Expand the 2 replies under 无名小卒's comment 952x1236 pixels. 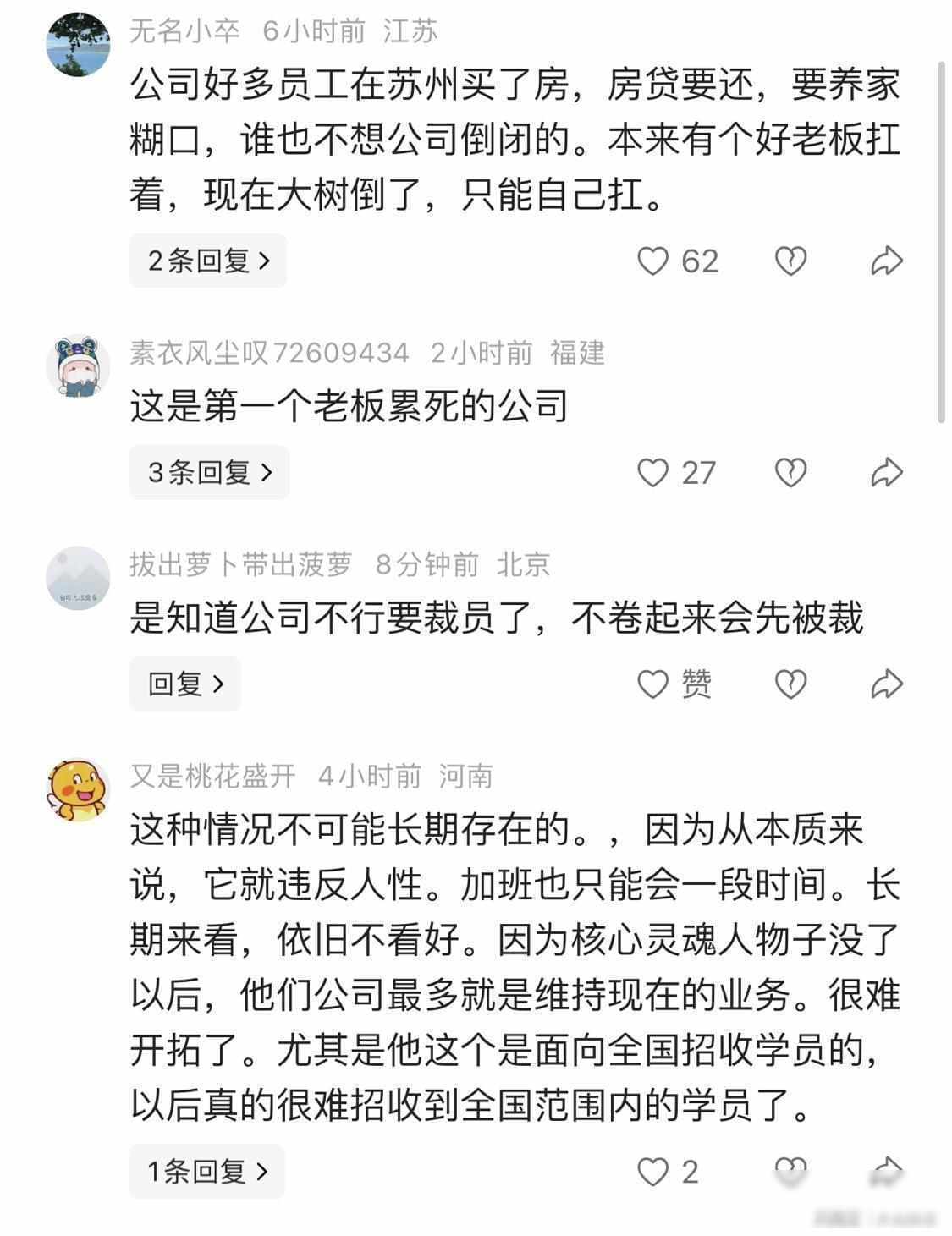(x=207, y=261)
